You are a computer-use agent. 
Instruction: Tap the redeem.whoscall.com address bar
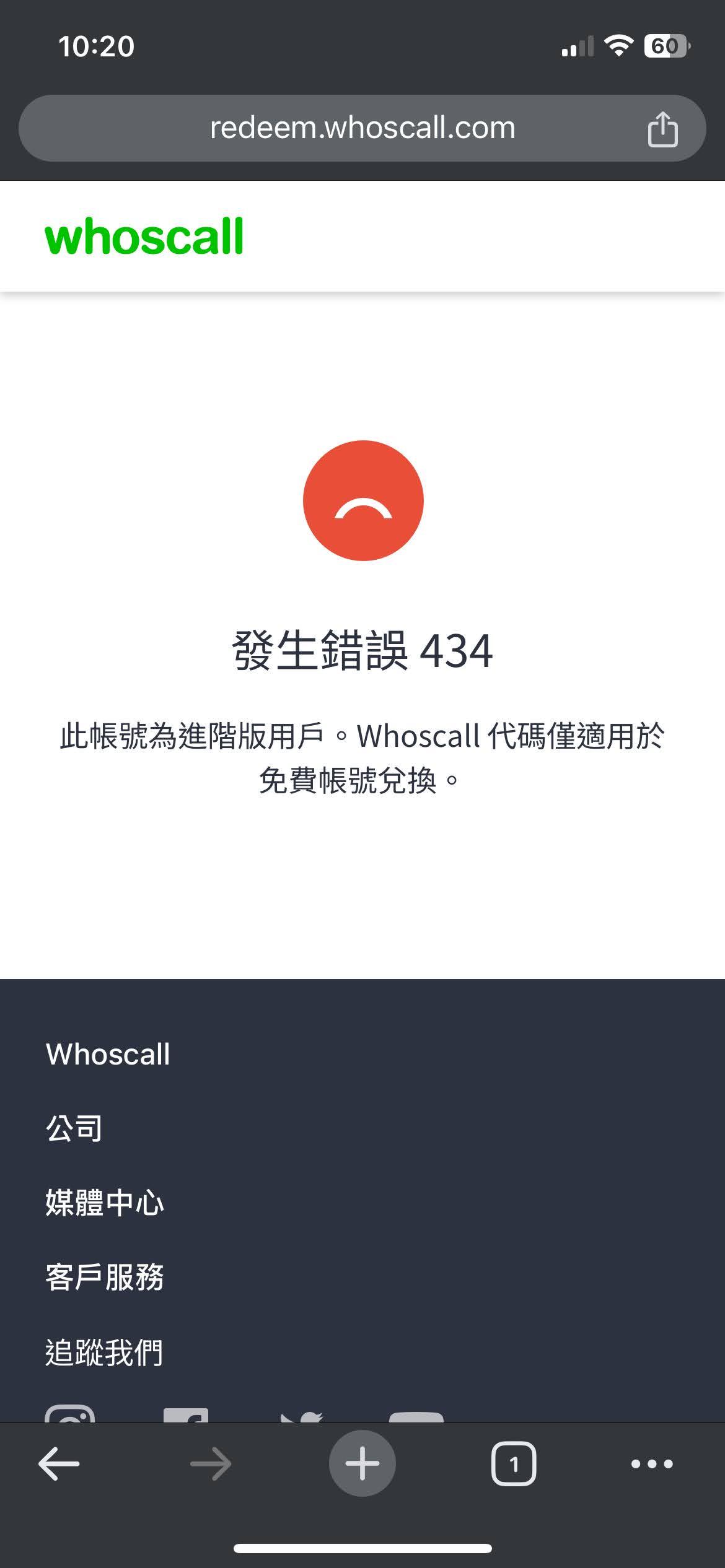pyautogui.click(x=362, y=128)
